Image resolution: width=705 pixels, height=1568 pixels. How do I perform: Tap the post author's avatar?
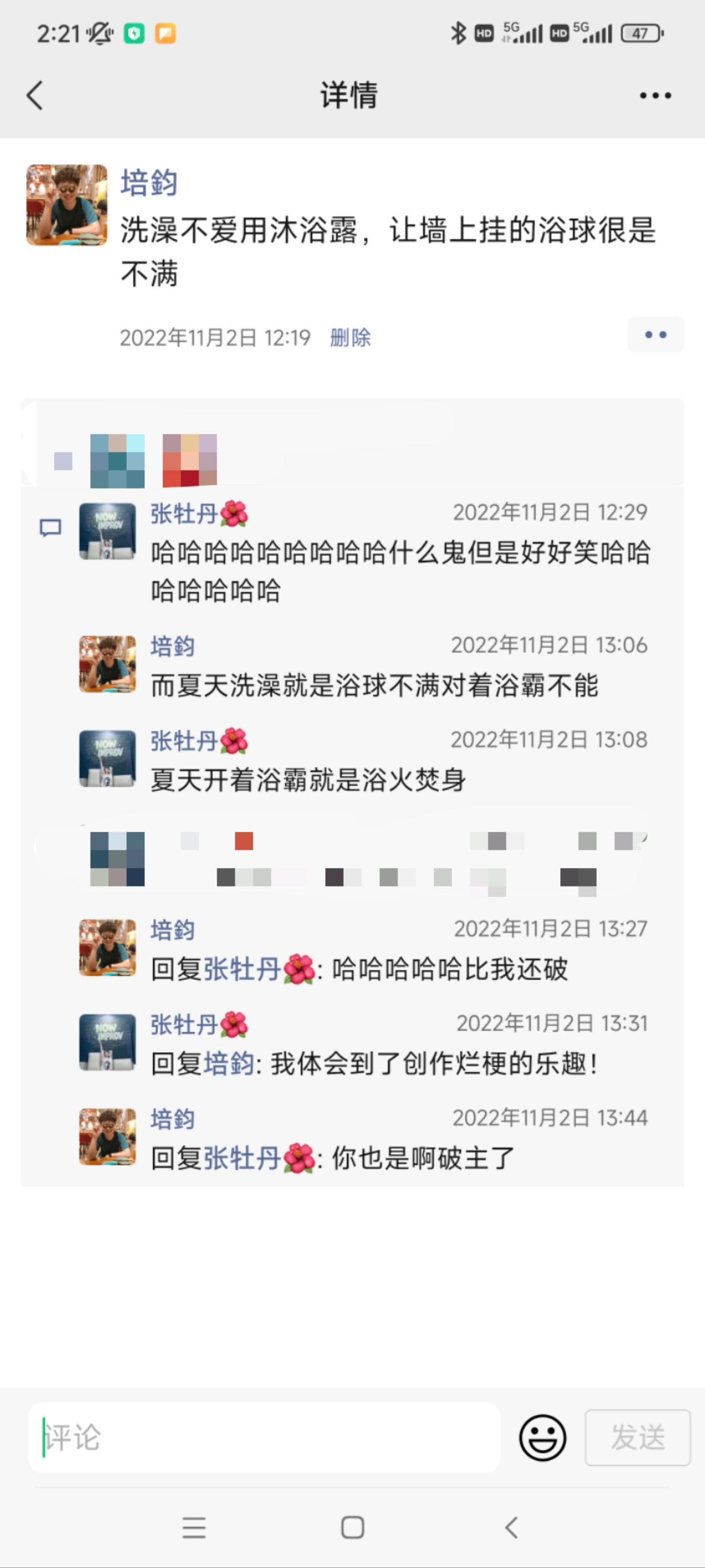(x=67, y=205)
